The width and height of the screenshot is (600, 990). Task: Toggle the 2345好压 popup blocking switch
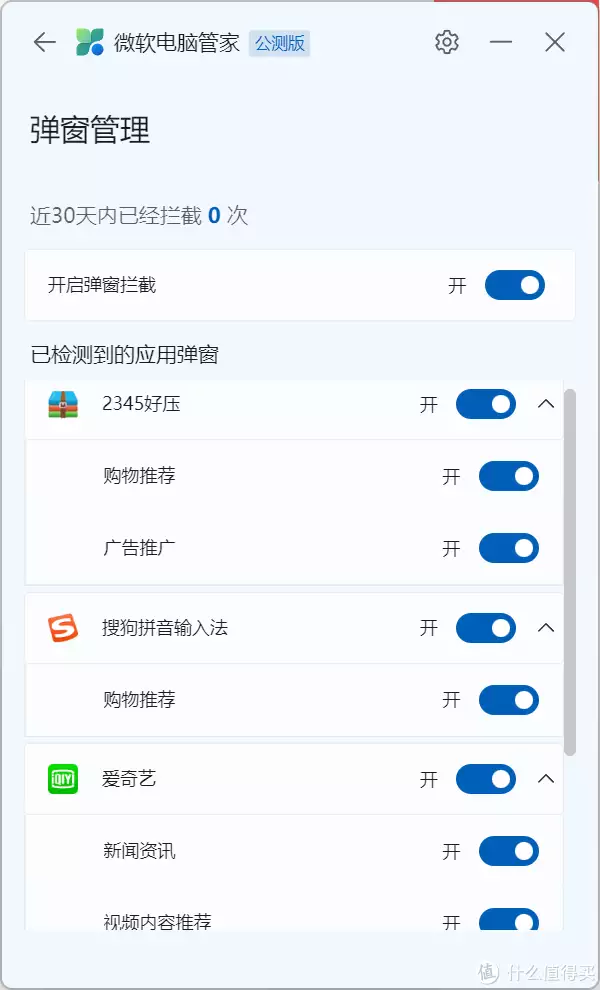[x=486, y=404]
